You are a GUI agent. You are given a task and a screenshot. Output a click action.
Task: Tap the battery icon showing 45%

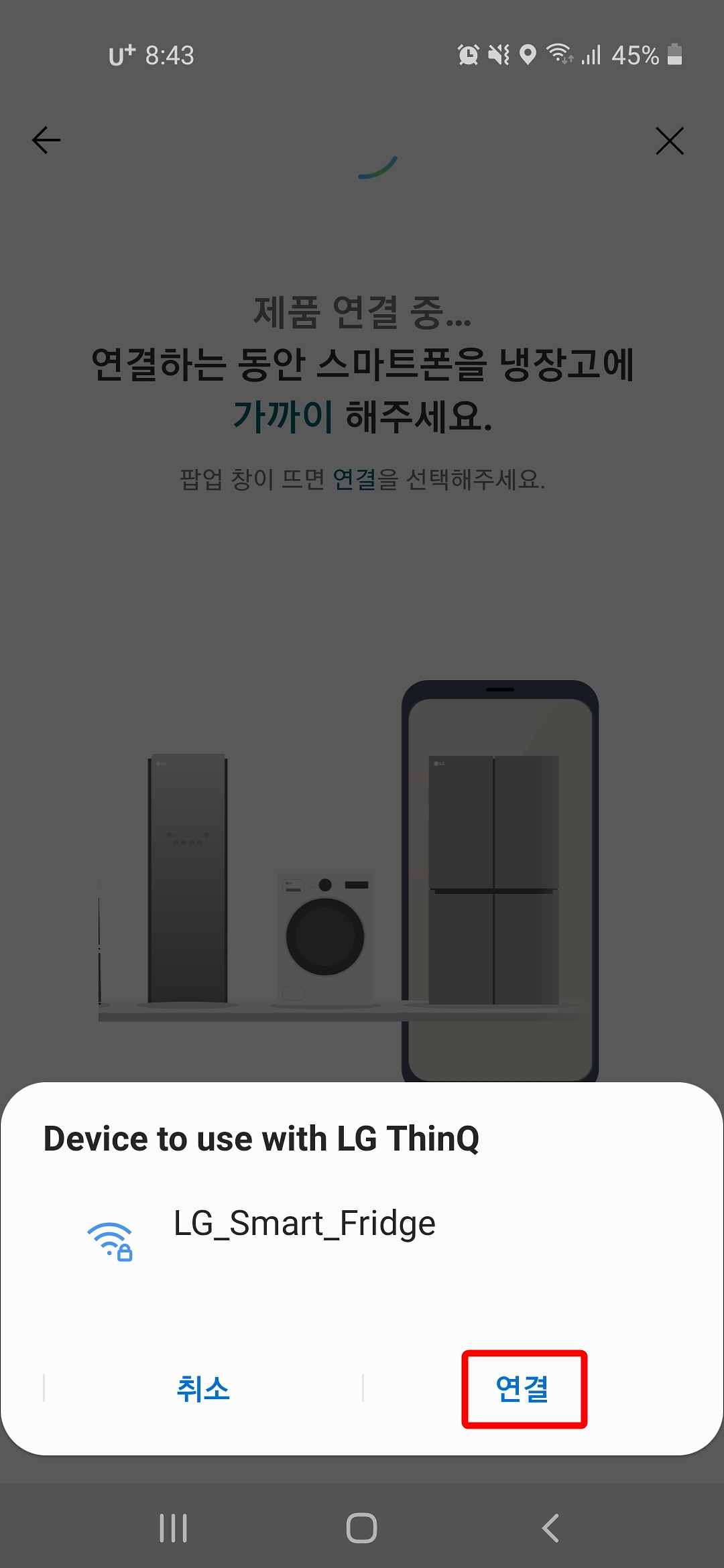(x=674, y=56)
